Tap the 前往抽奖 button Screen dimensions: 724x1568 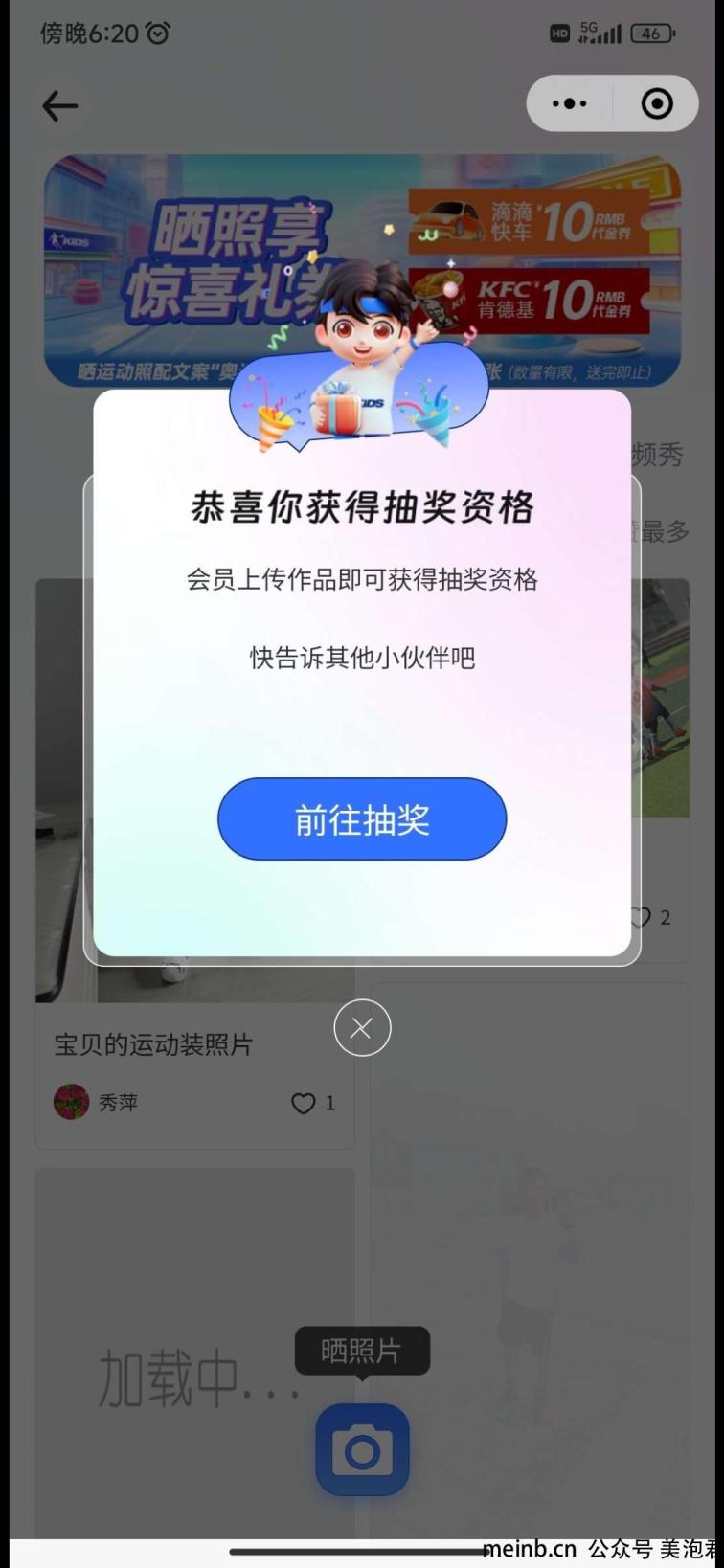362,819
